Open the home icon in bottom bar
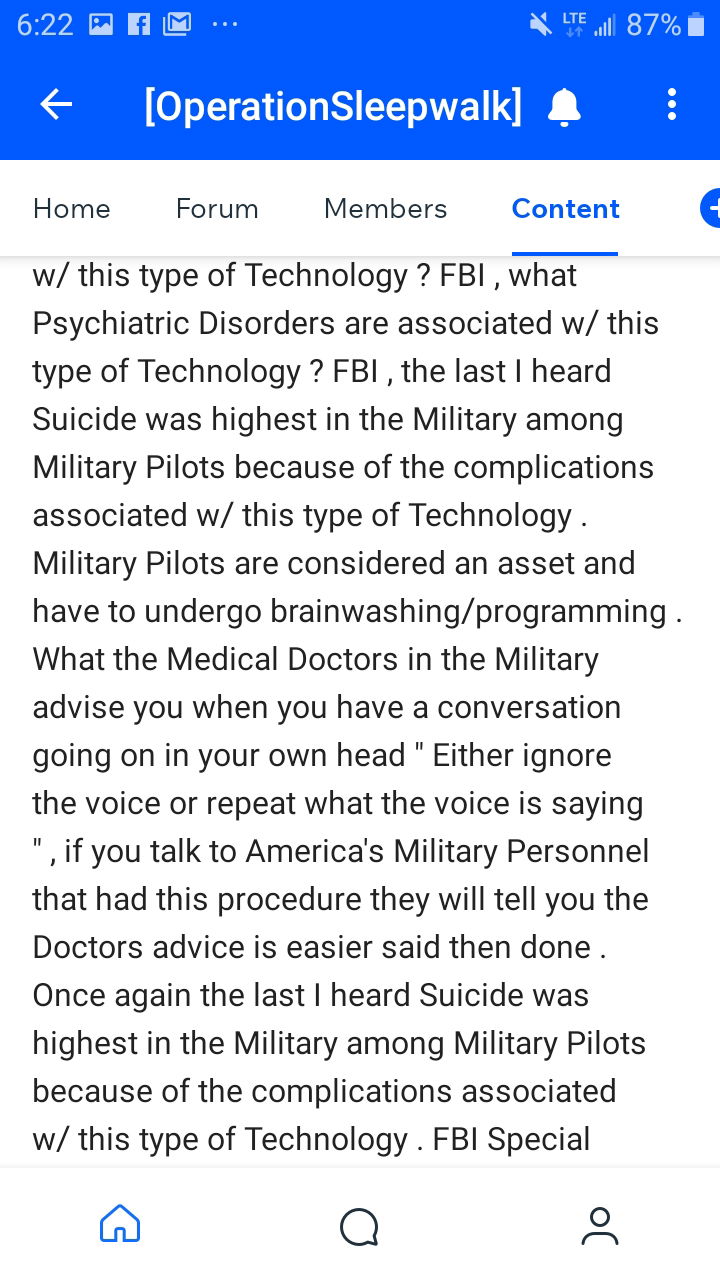This screenshot has width=720, height=1280. (x=120, y=1225)
